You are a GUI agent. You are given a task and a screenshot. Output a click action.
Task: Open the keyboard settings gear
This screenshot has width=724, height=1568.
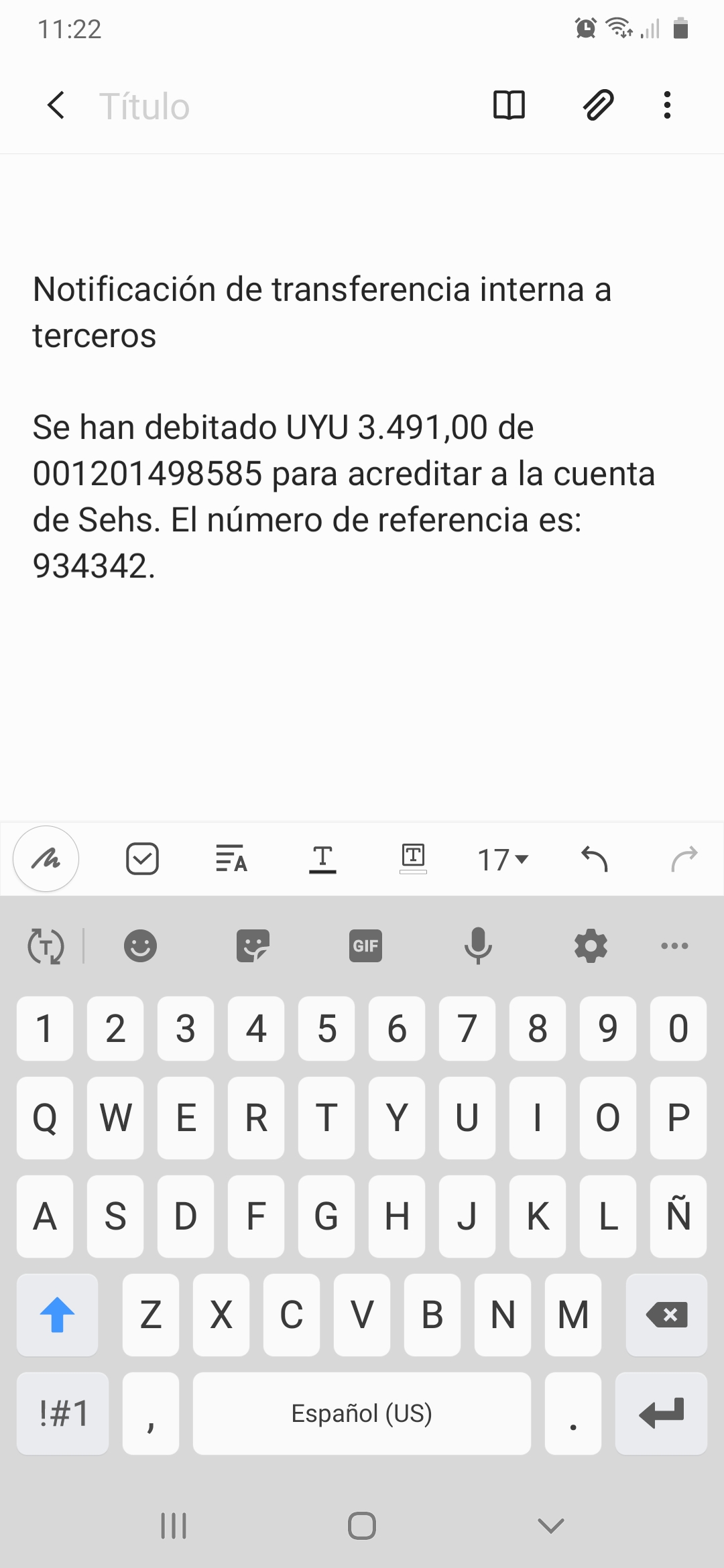tap(591, 946)
